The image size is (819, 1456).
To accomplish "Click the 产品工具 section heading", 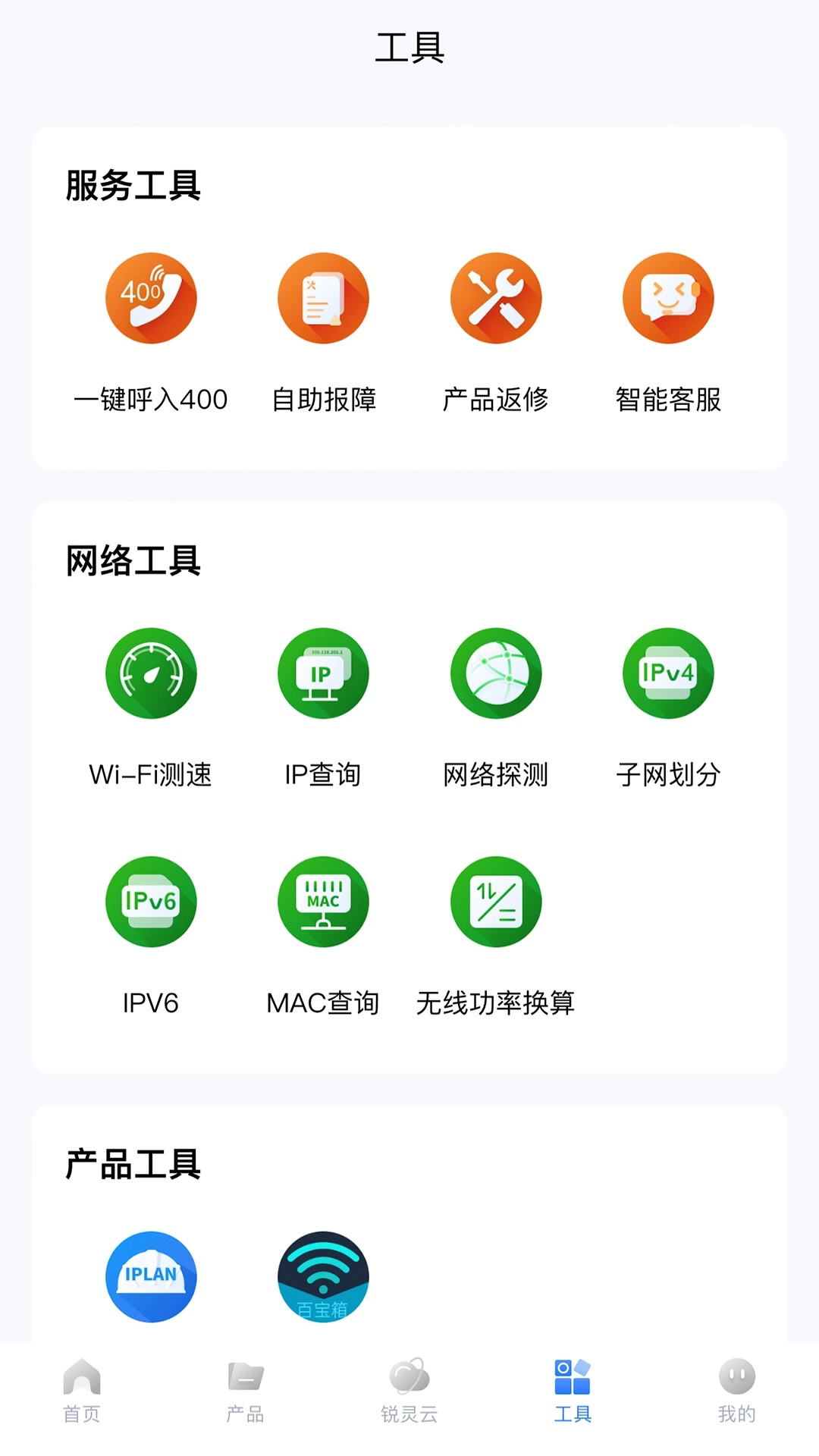I will (x=134, y=1168).
